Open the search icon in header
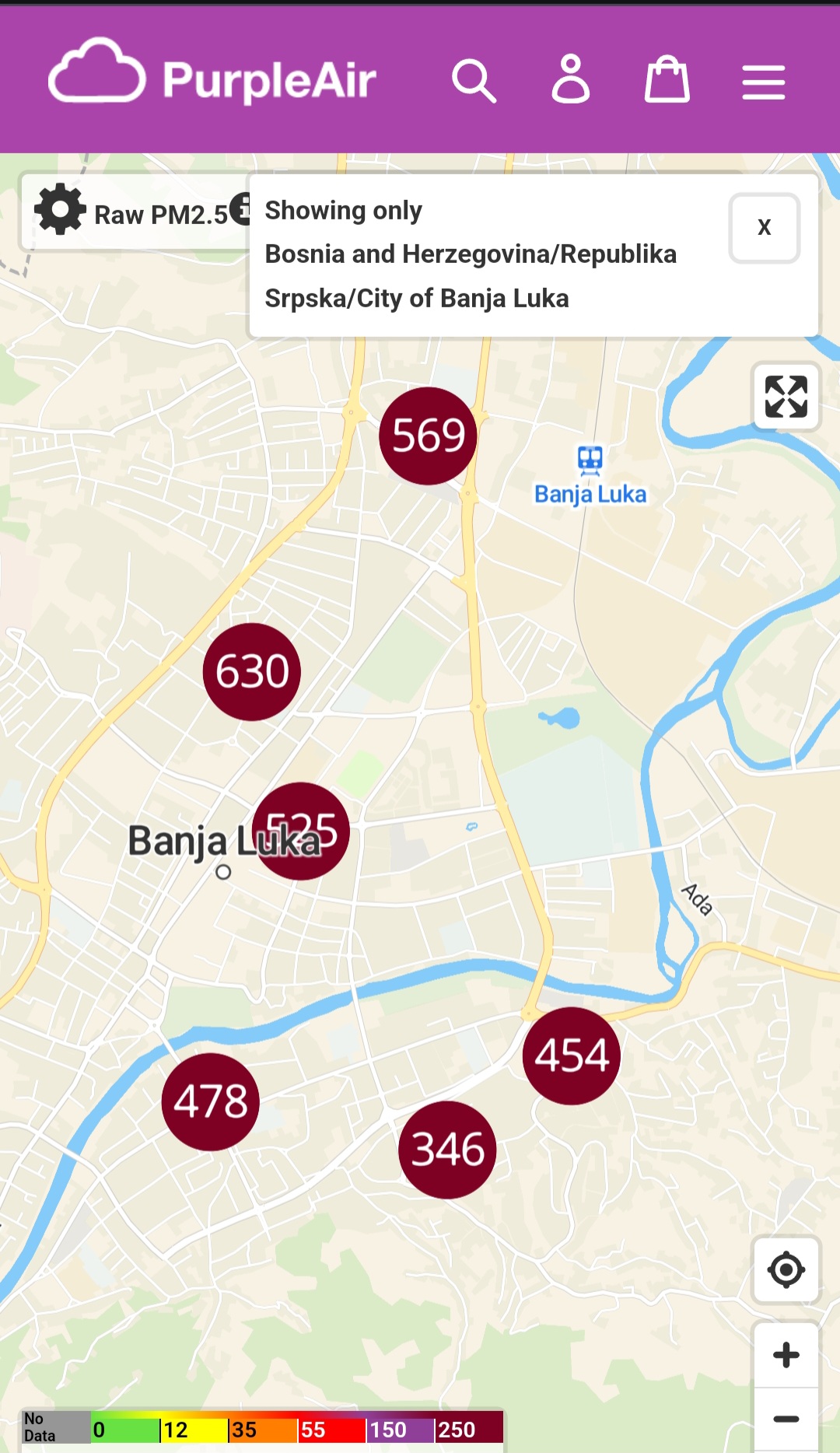The height and width of the screenshot is (1453, 840). (474, 80)
